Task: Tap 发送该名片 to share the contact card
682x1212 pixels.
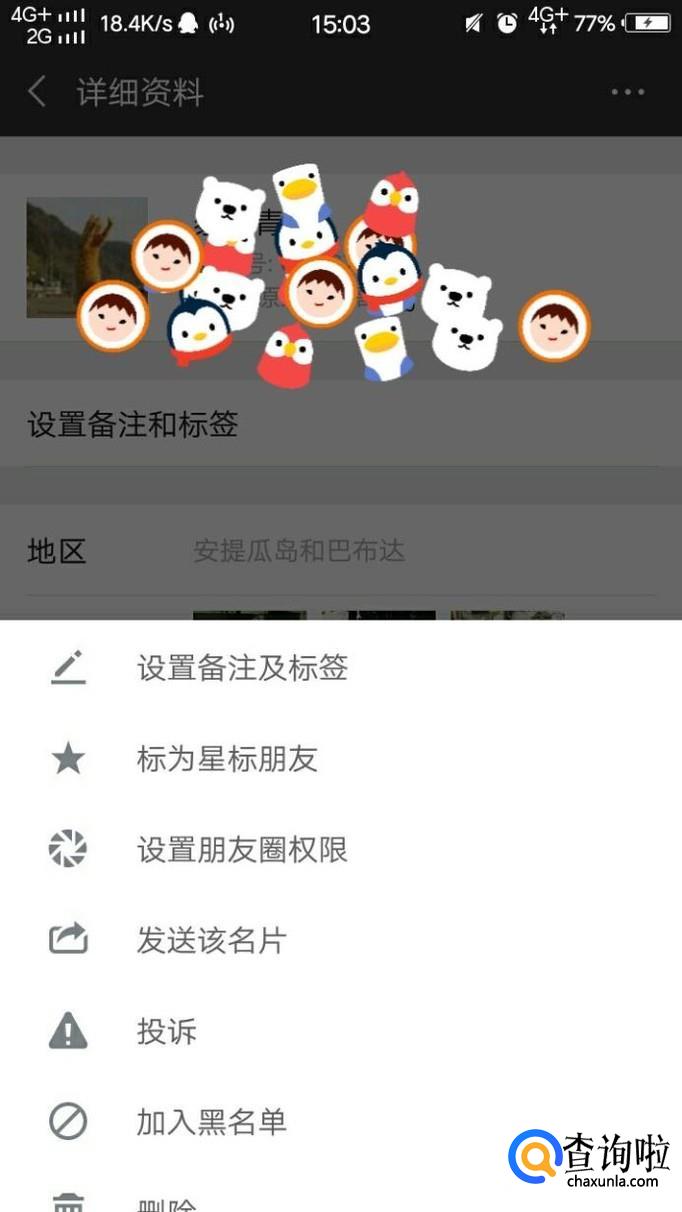Action: (x=212, y=940)
